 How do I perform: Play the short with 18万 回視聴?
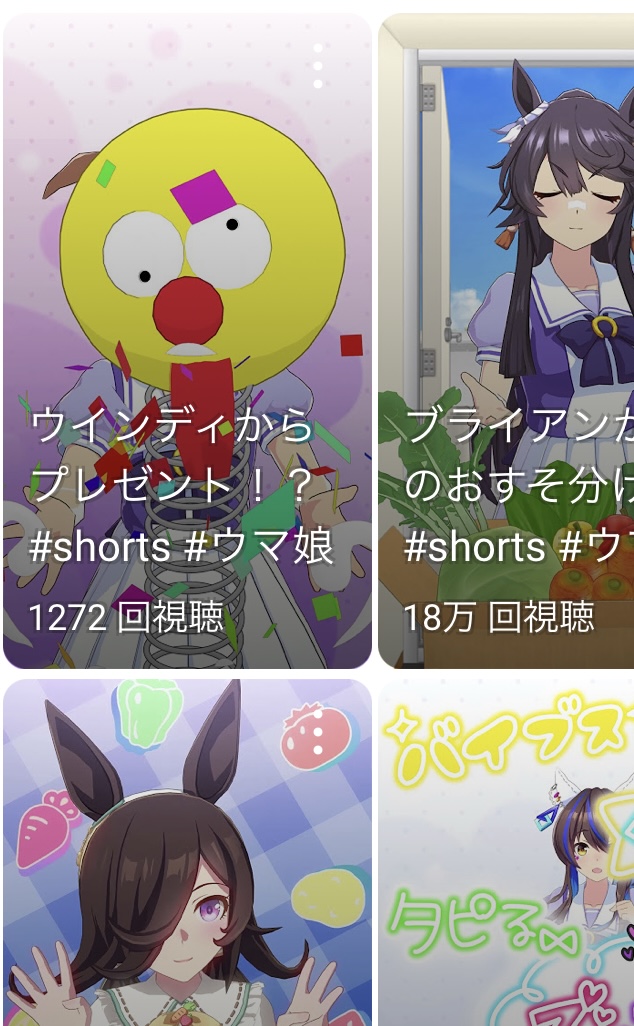click(506, 340)
